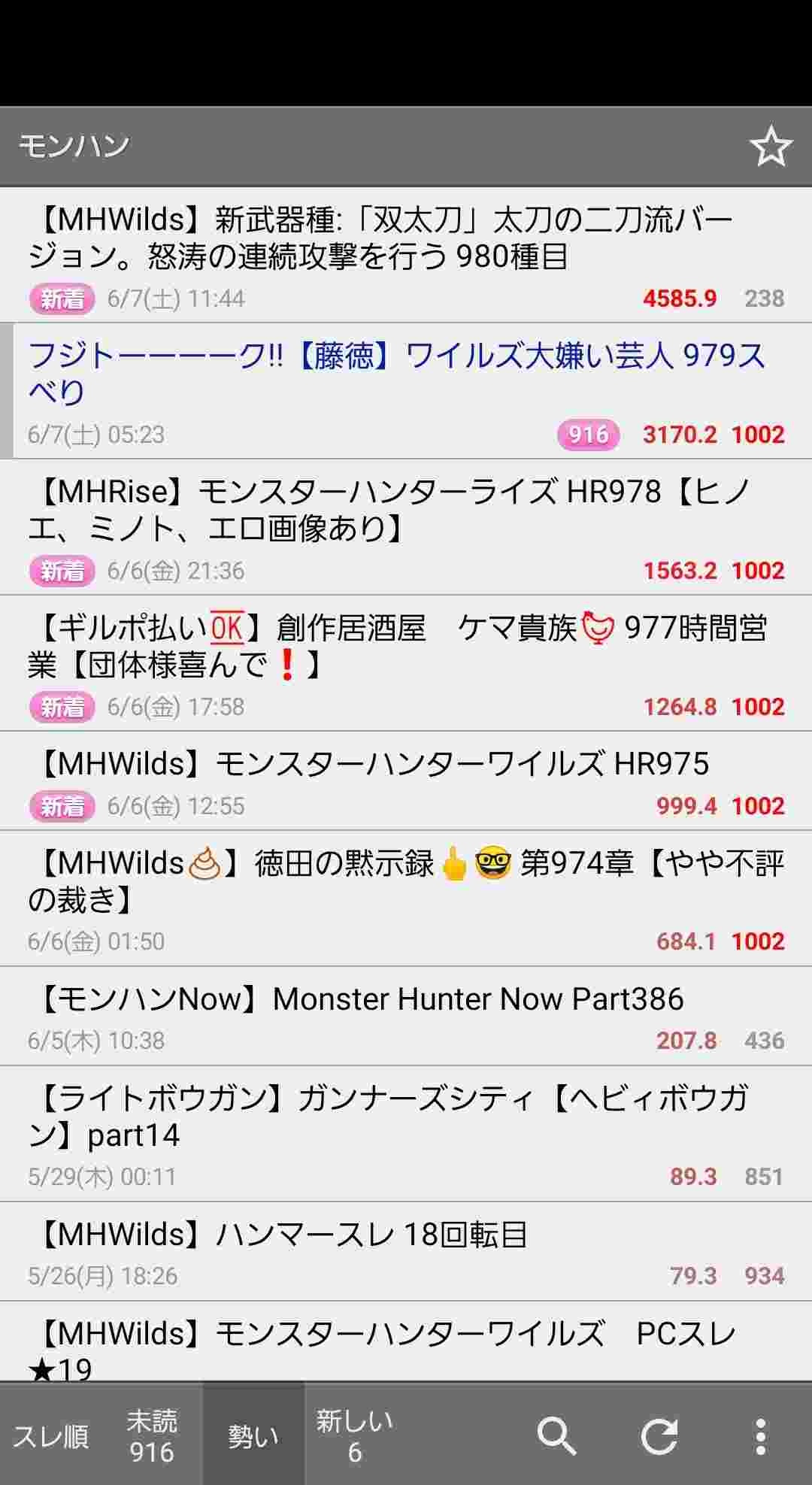Search threads with the magnifier icon
812x1485 pixels.
point(557,1436)
